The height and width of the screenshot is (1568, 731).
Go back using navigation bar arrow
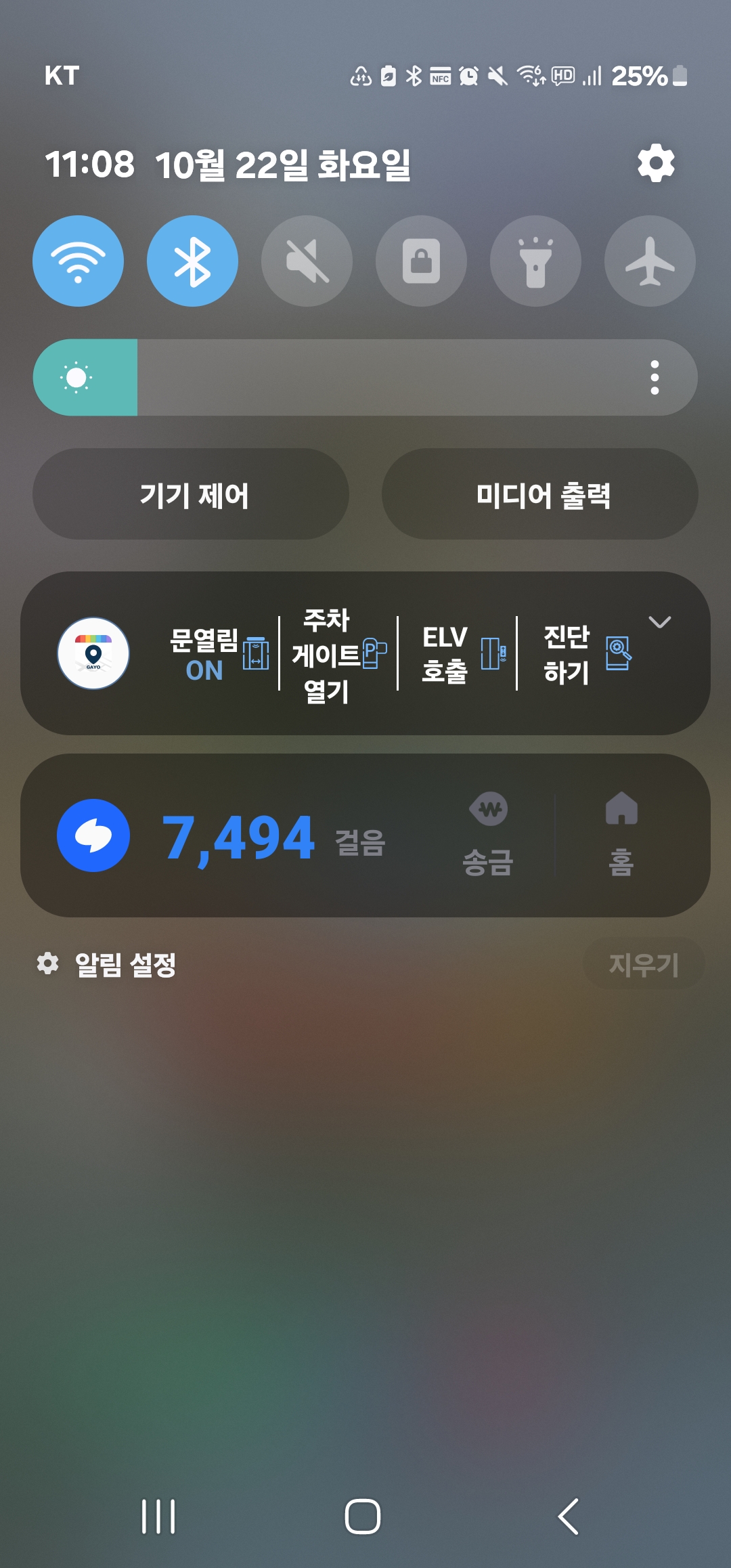(x=569, y=1517)
